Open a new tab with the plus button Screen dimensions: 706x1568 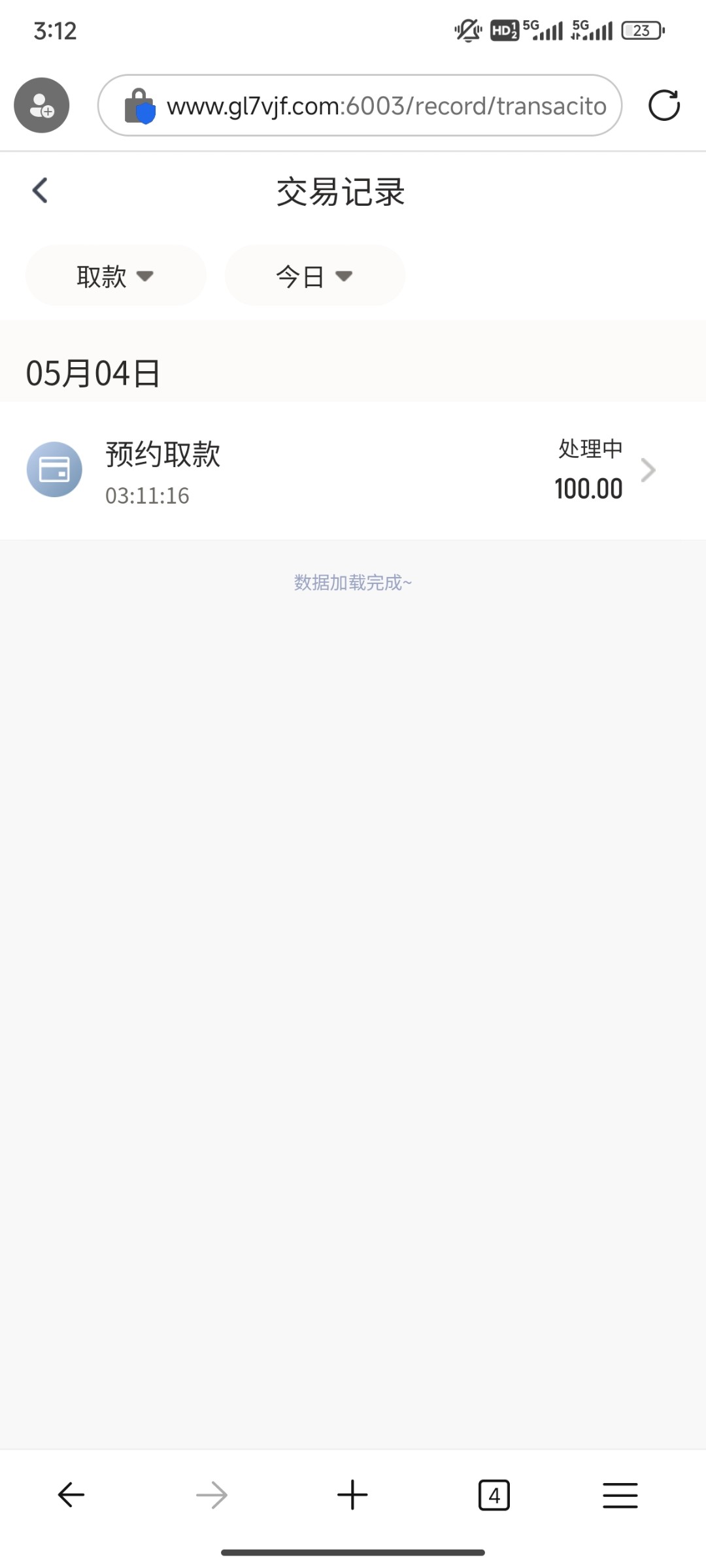tap(352, 1495)
